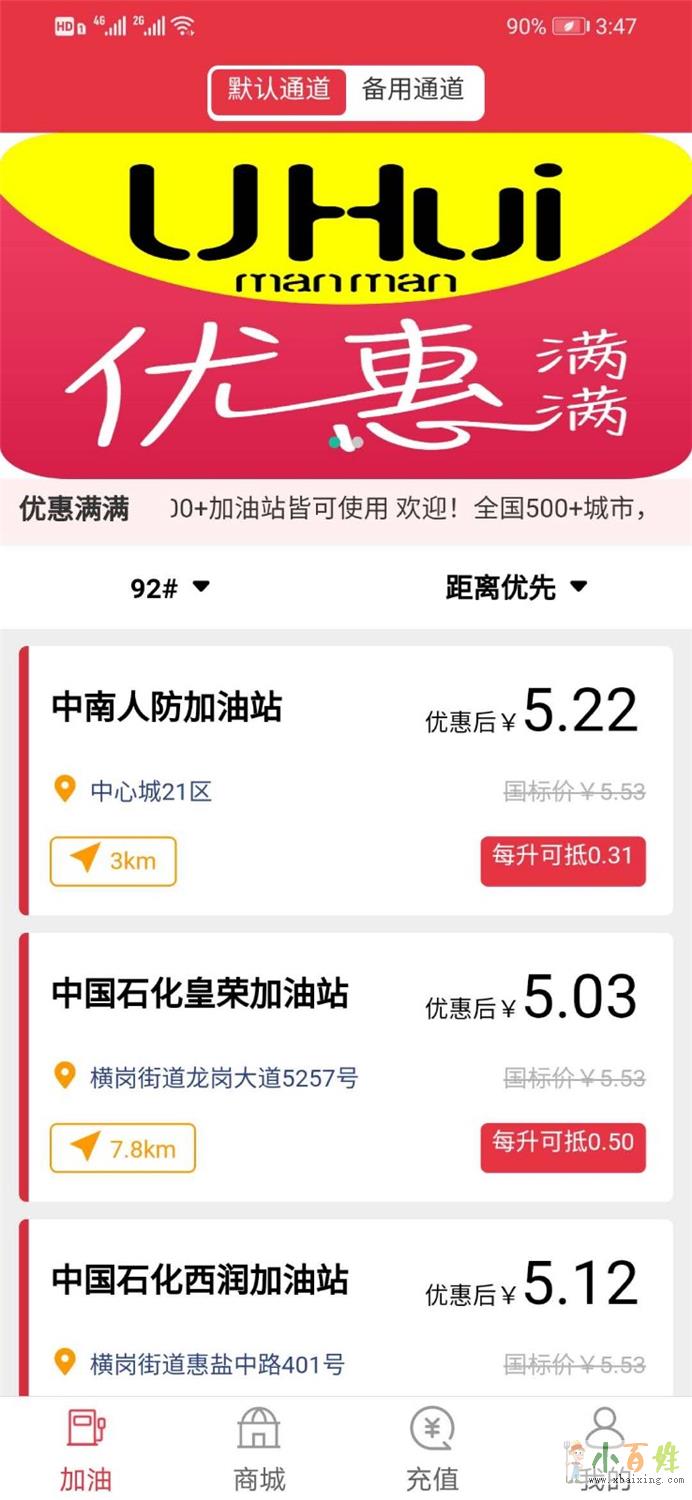Tap 每升可抵0.31 discount button
Image resolution: width=692 pixels, height=1500 pixels.
coord(563,859)
